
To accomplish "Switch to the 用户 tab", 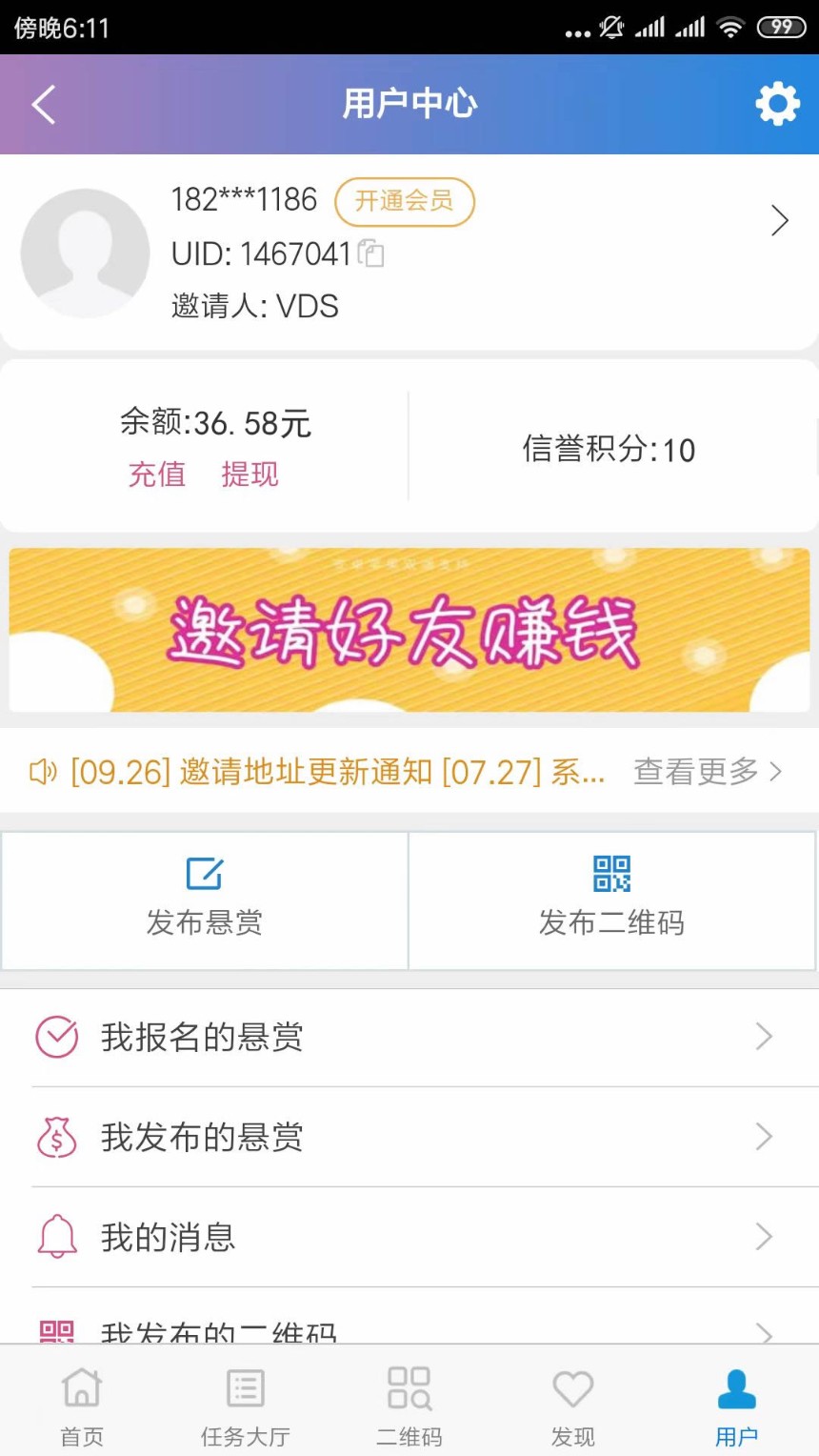I will [736, 1403].
